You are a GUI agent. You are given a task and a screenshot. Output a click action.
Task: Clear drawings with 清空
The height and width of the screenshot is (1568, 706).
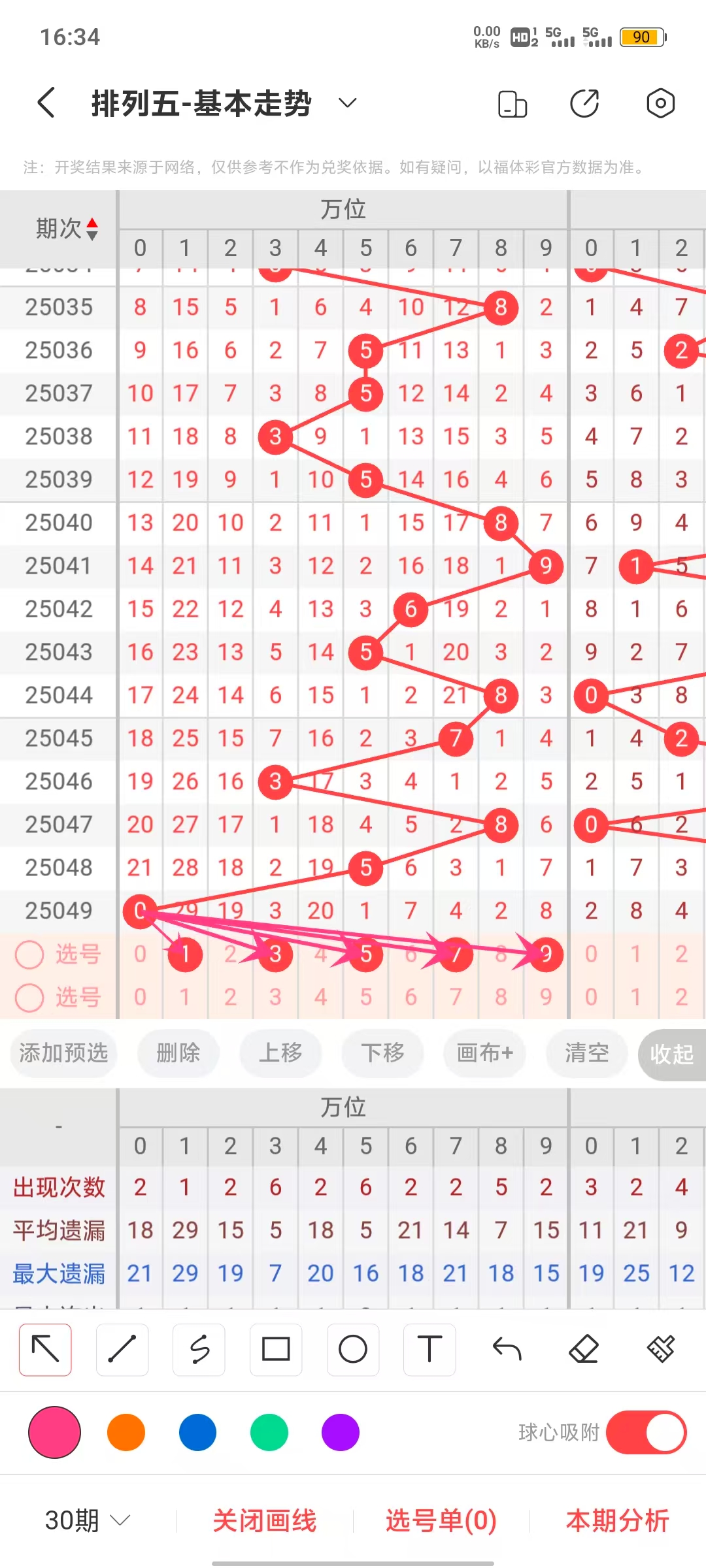(586, 1053)
